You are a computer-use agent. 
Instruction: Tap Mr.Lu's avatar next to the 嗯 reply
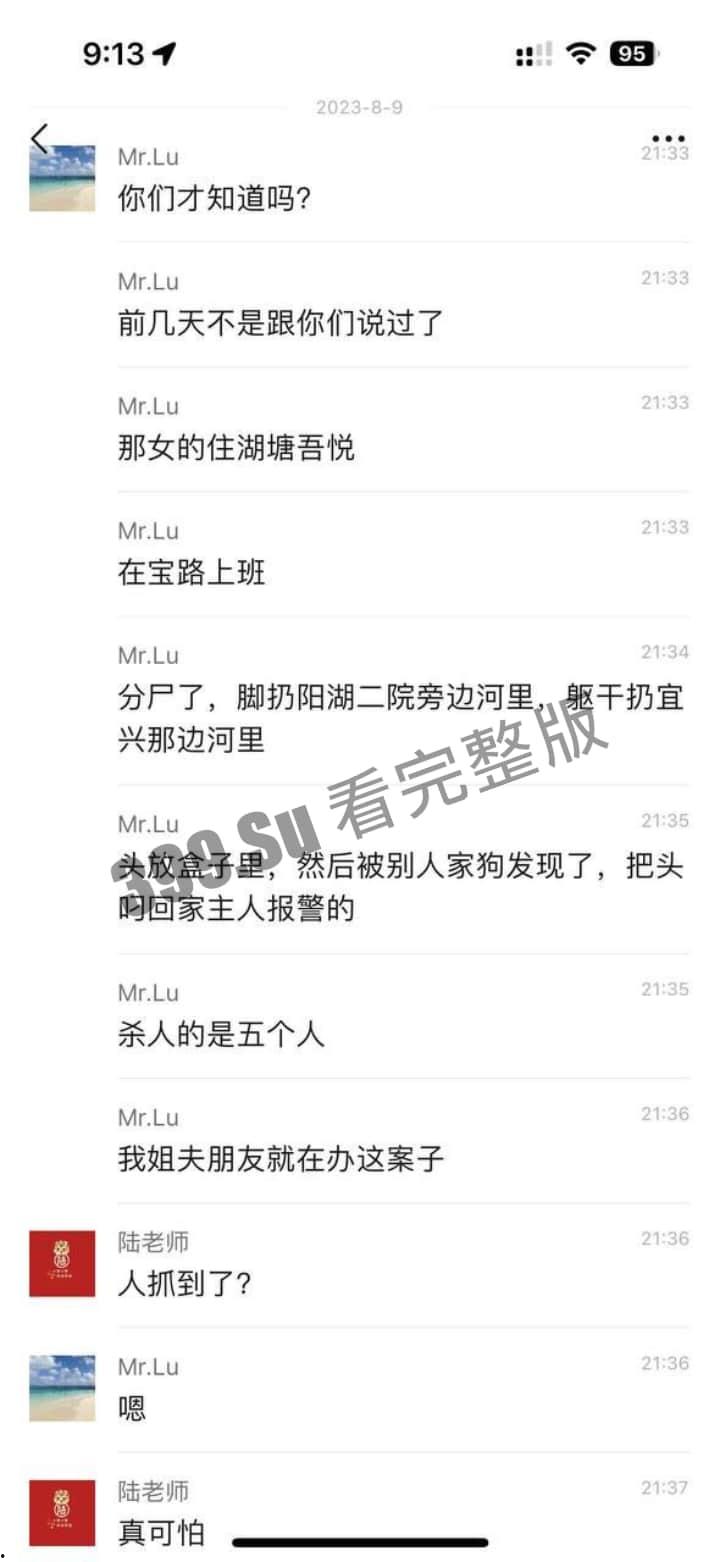tap(62, 1387)
